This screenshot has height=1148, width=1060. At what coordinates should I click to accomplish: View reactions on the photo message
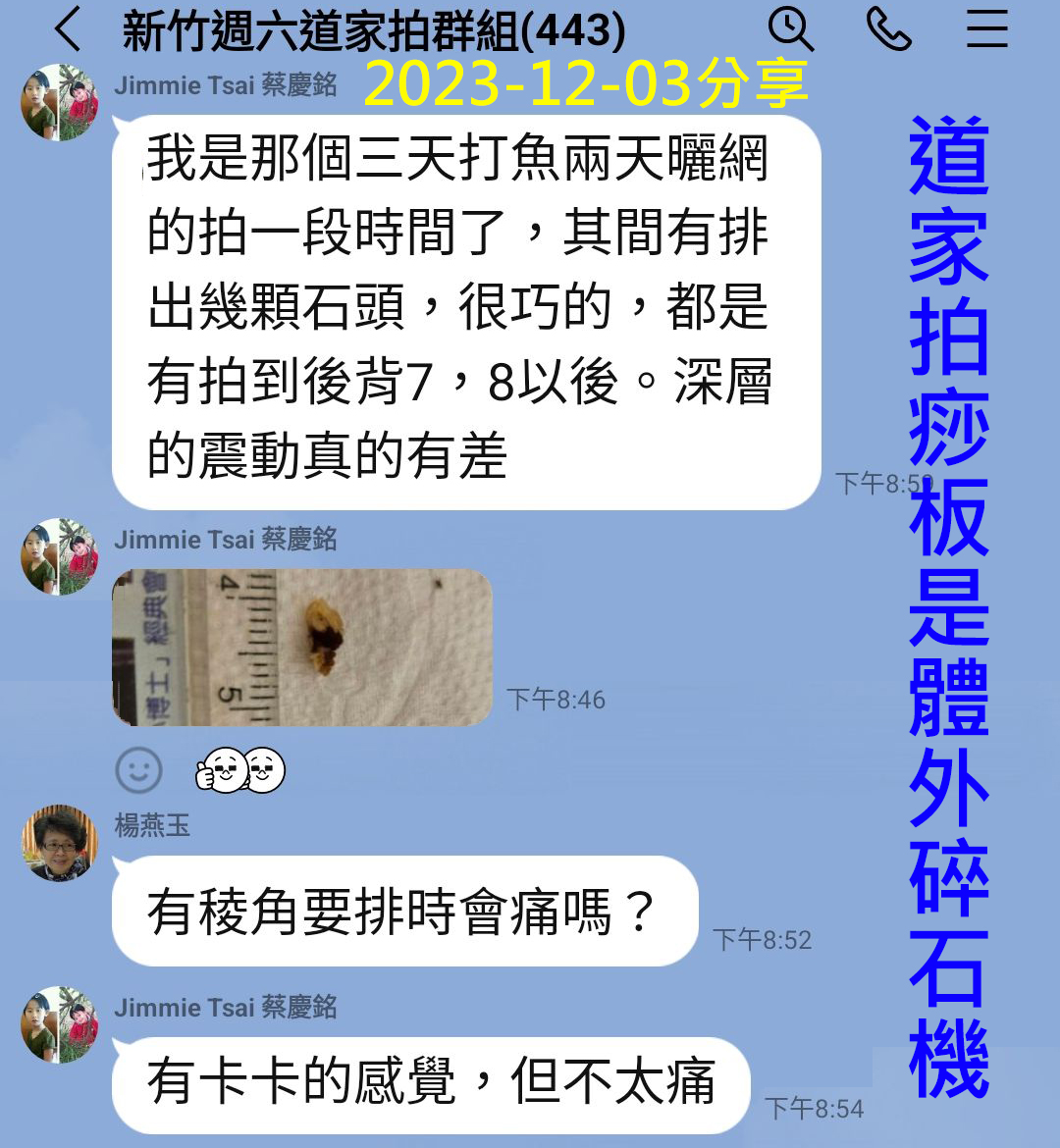(x=240, y=770)
